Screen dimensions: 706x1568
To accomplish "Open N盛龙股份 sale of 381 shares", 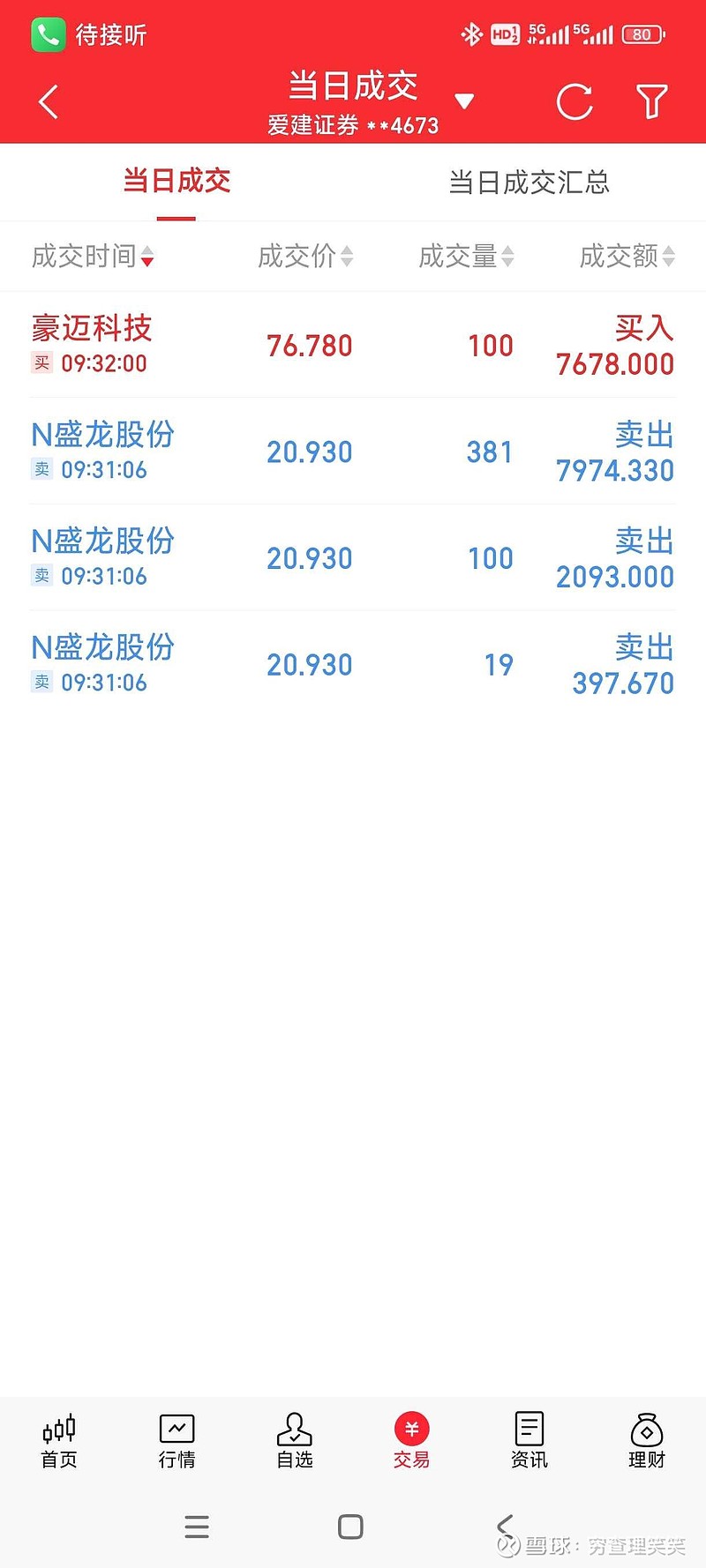I will click(353, 452).
